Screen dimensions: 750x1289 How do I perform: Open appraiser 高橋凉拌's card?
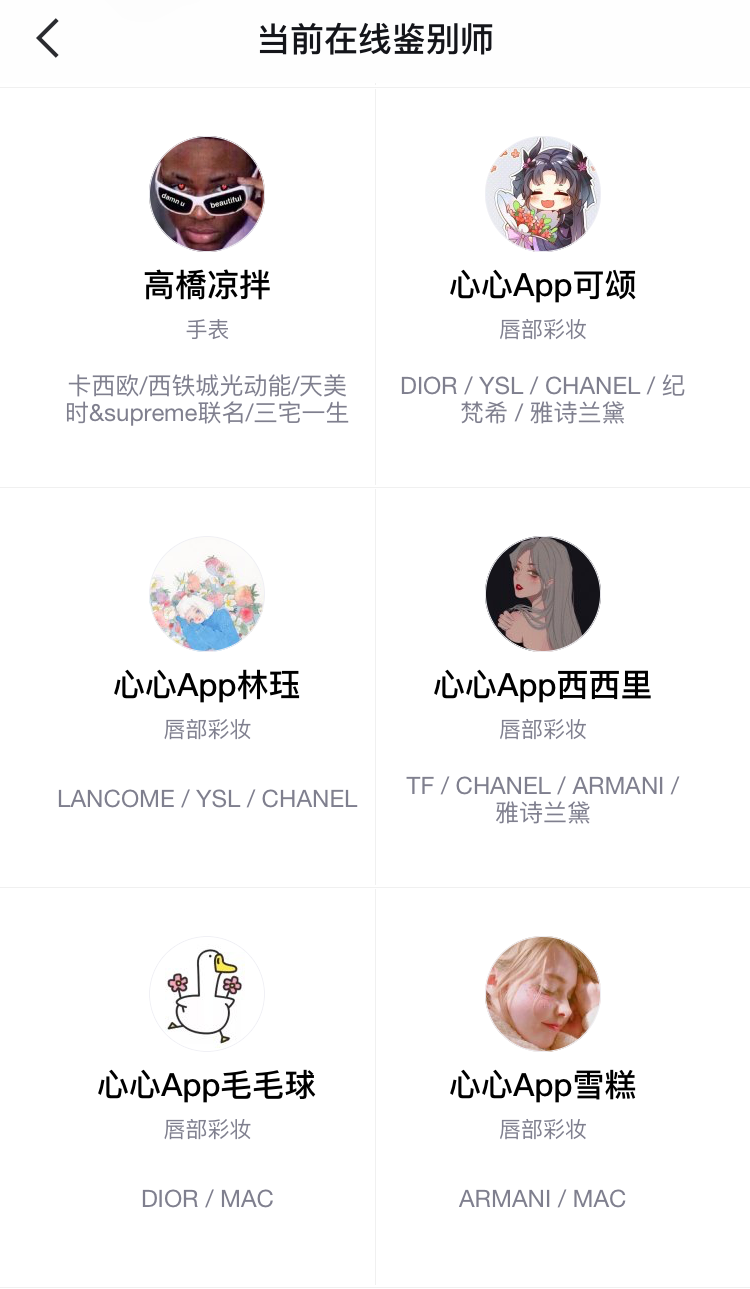point(207,285)
